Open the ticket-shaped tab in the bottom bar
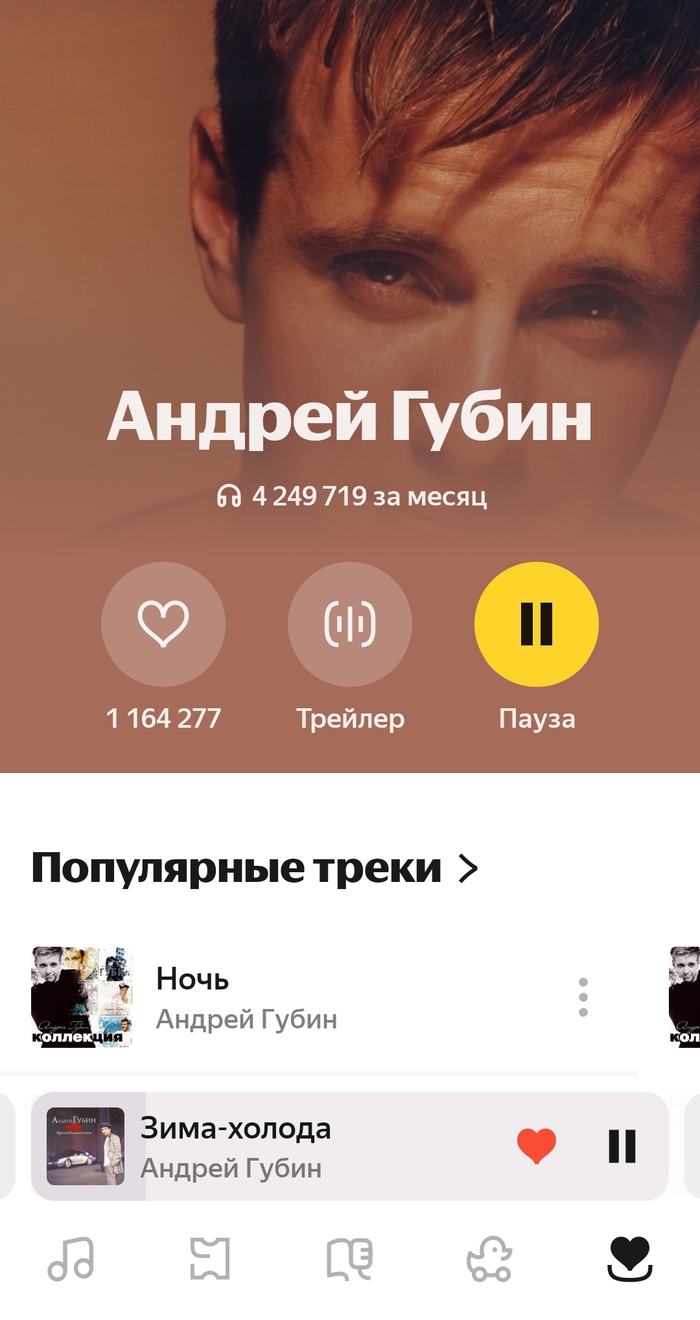The height and width of the screenshot is (1320, 700). 210,1259
